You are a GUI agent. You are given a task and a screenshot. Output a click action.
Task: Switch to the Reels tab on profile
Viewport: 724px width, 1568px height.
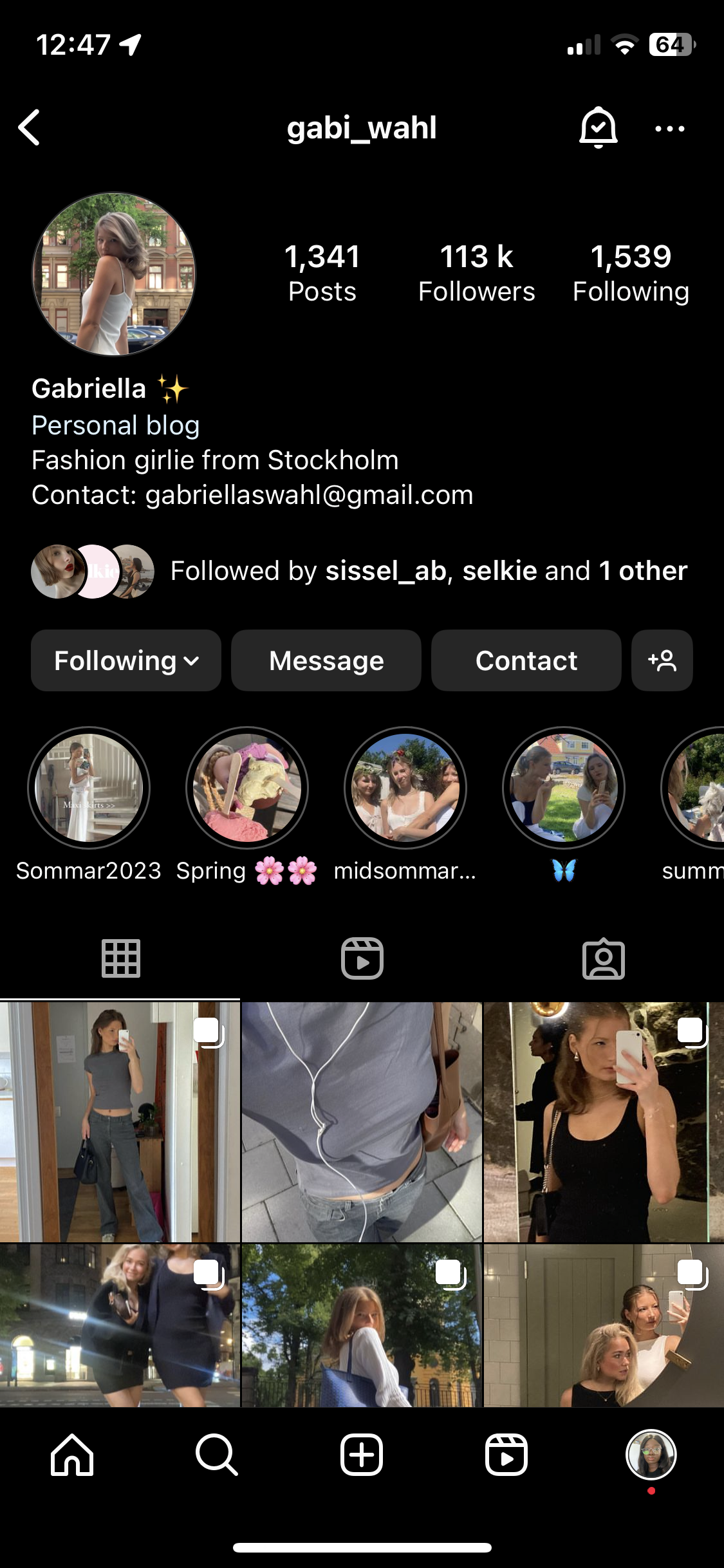(362, 958)
